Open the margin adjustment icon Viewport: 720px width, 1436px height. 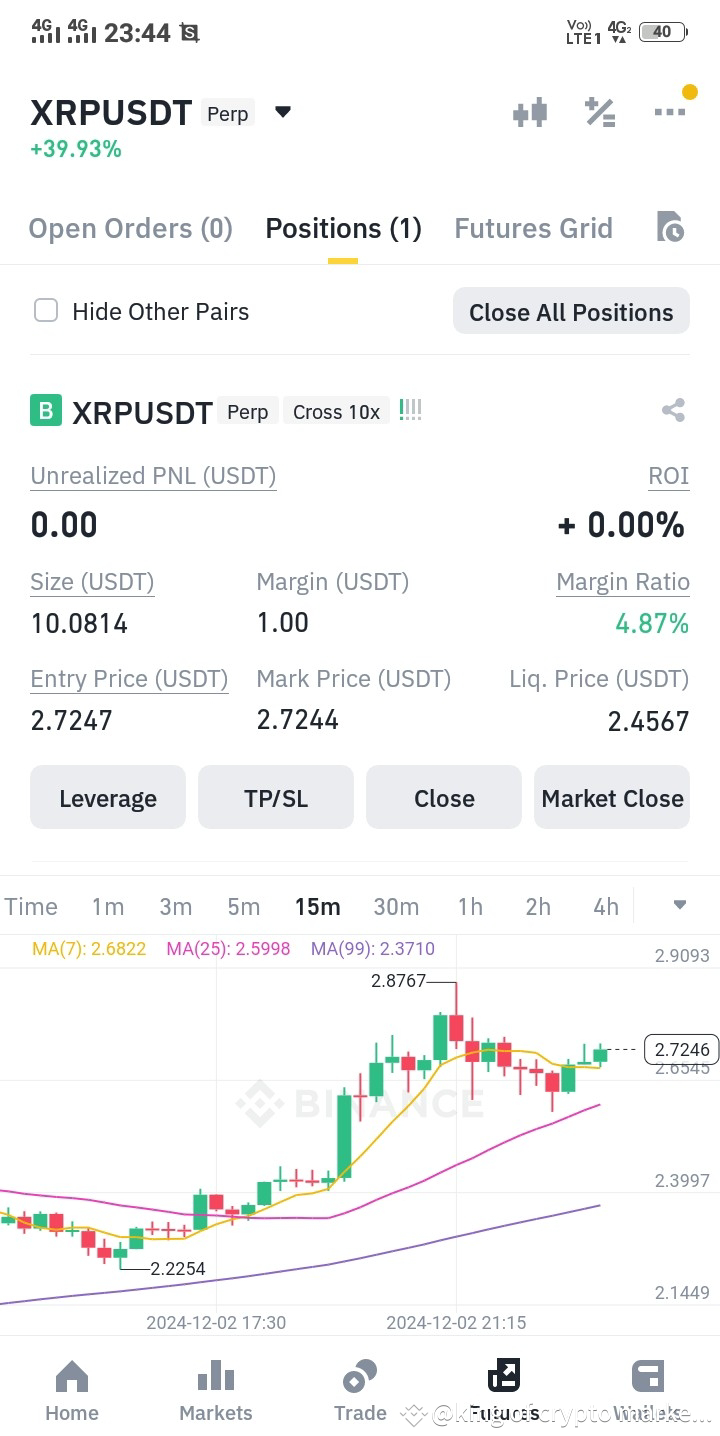pyautogui.click(x=600, y=112)
